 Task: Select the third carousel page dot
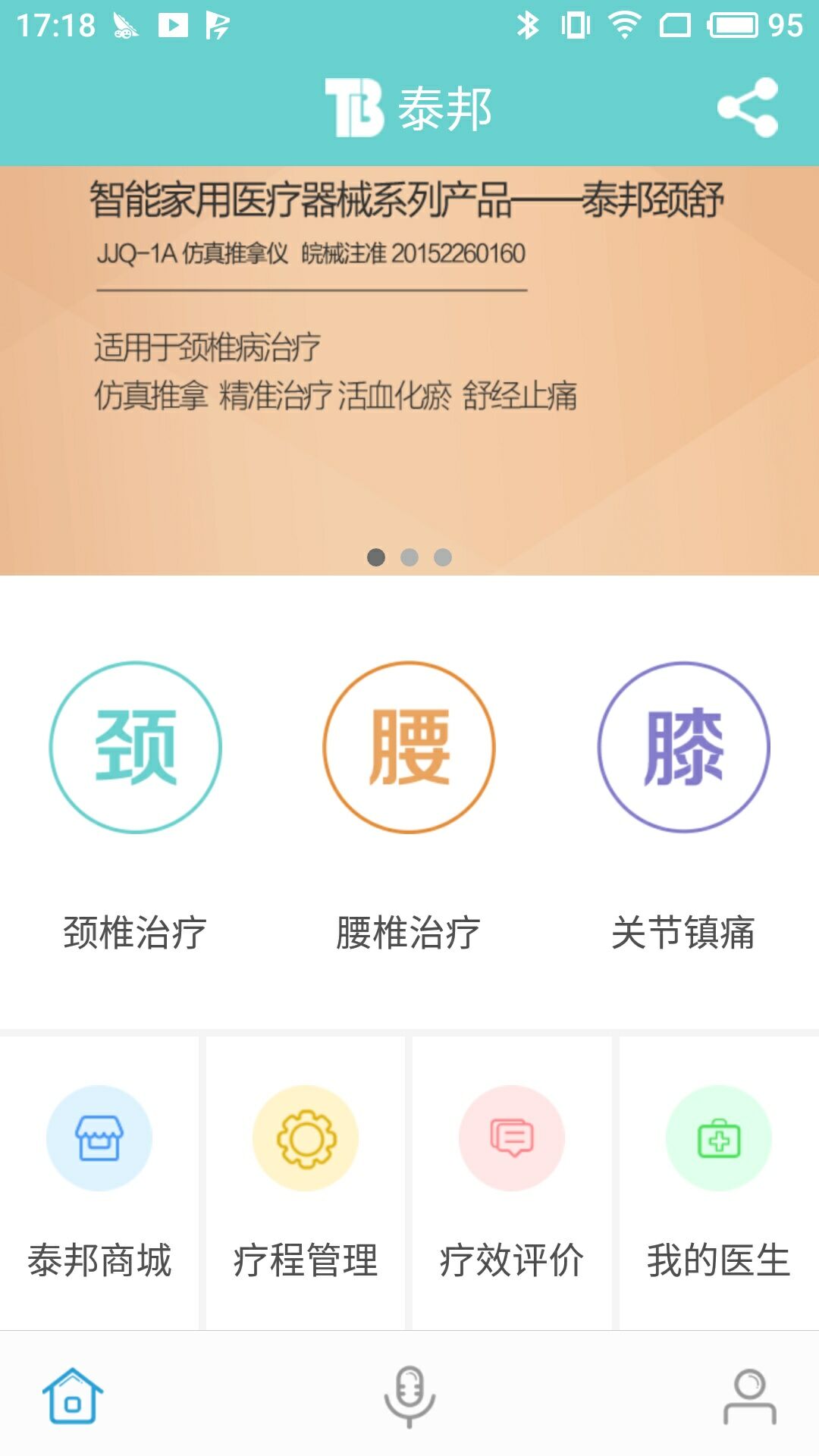442,557
